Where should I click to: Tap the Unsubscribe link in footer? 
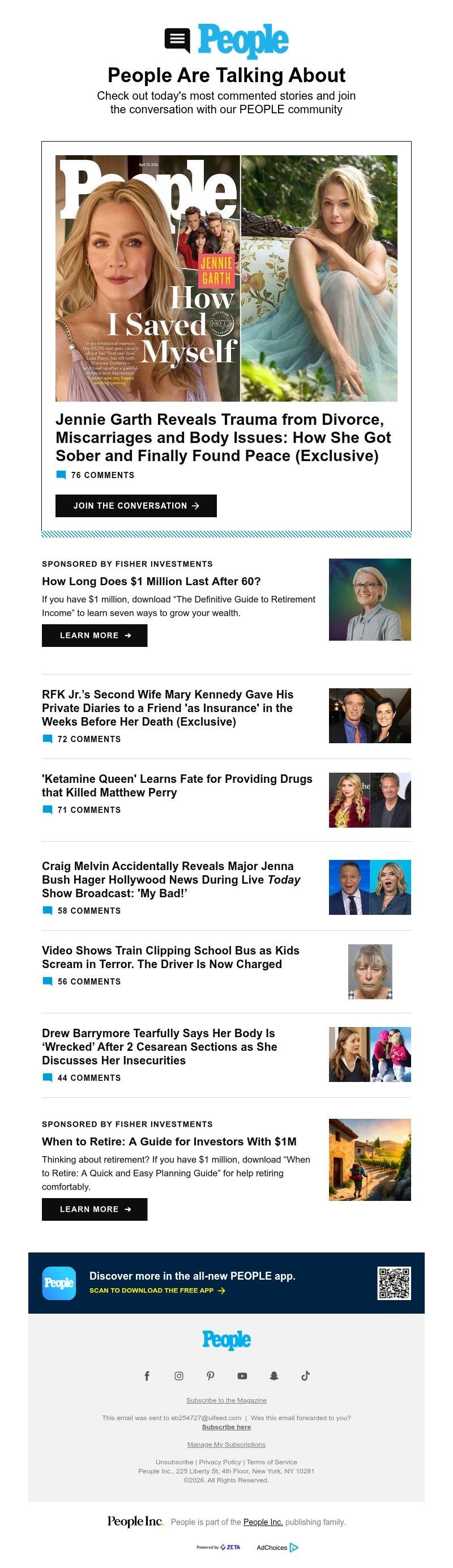coord(174,1462)
